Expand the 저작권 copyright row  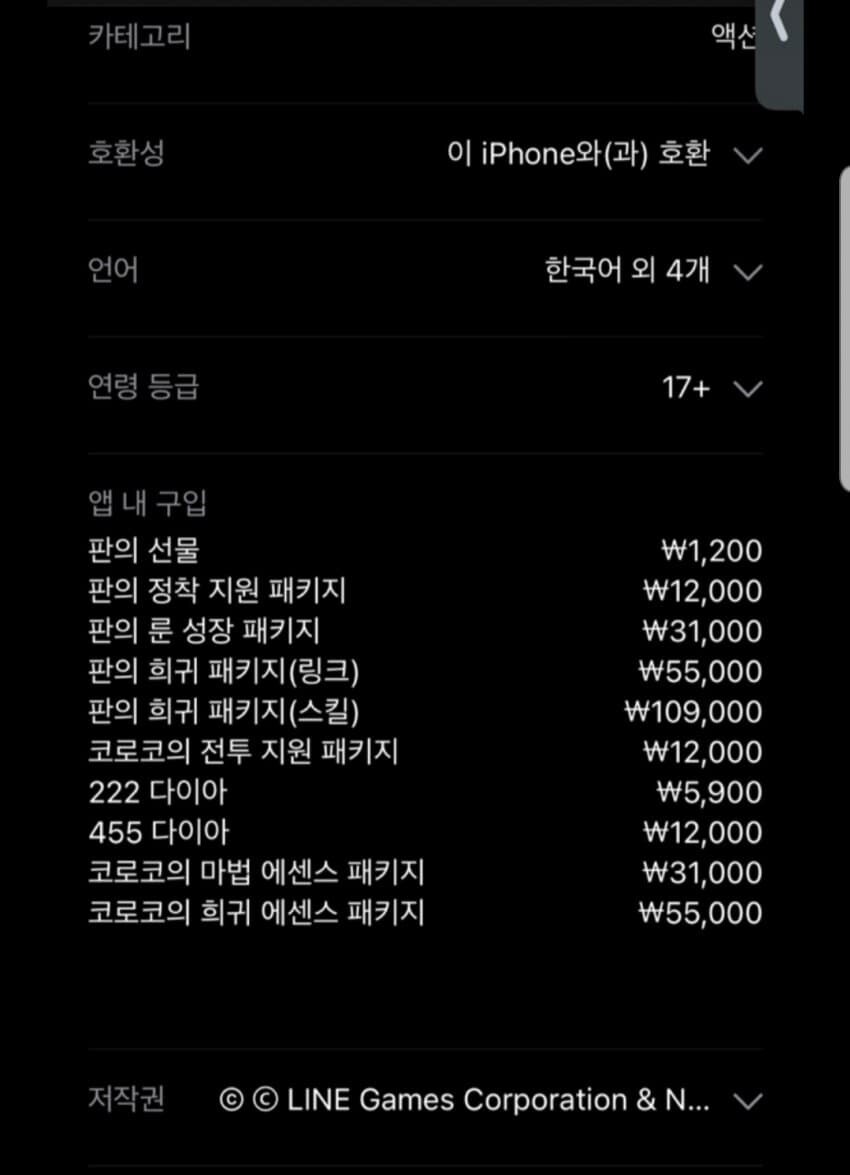(747, 1102)
